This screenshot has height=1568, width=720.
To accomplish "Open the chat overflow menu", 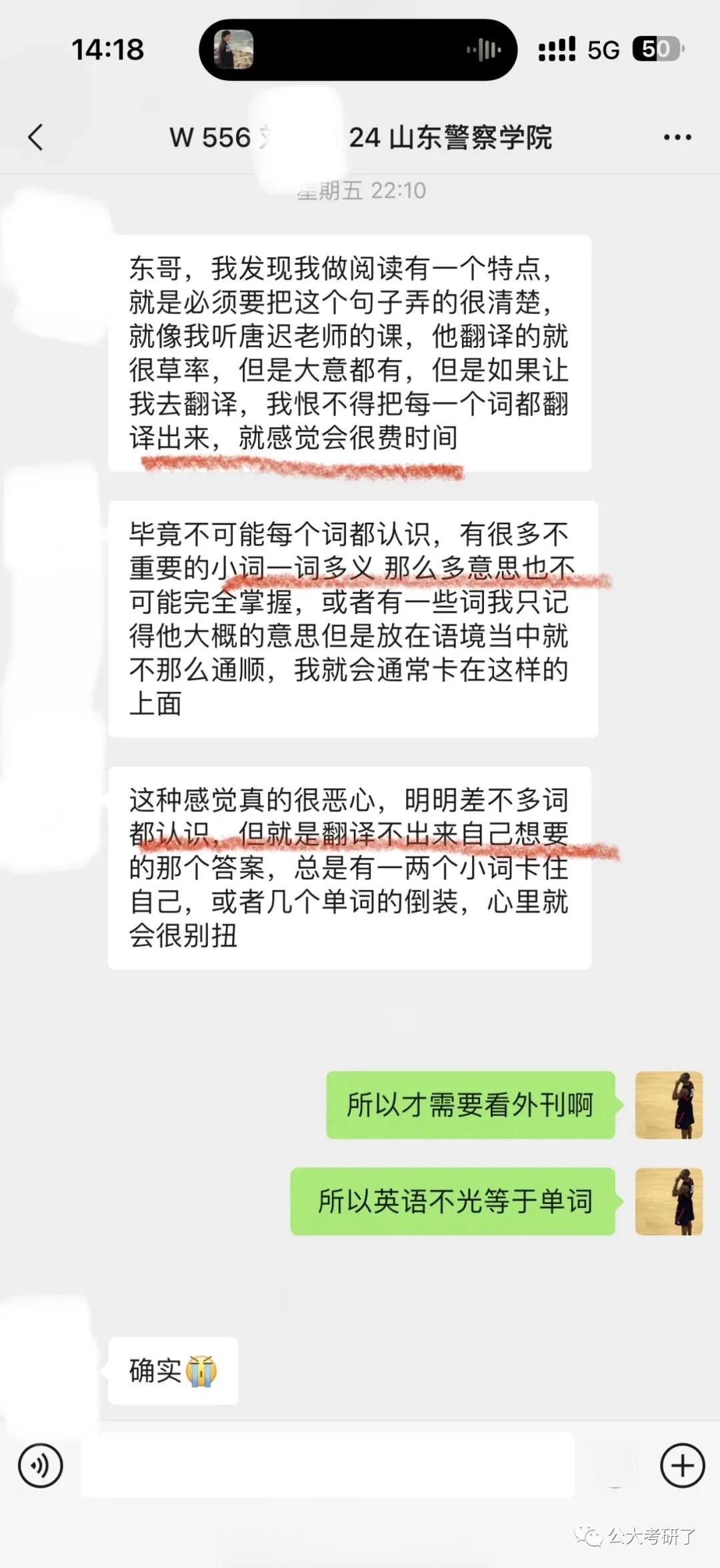I will pyautogui.click(x=677, y=137).
